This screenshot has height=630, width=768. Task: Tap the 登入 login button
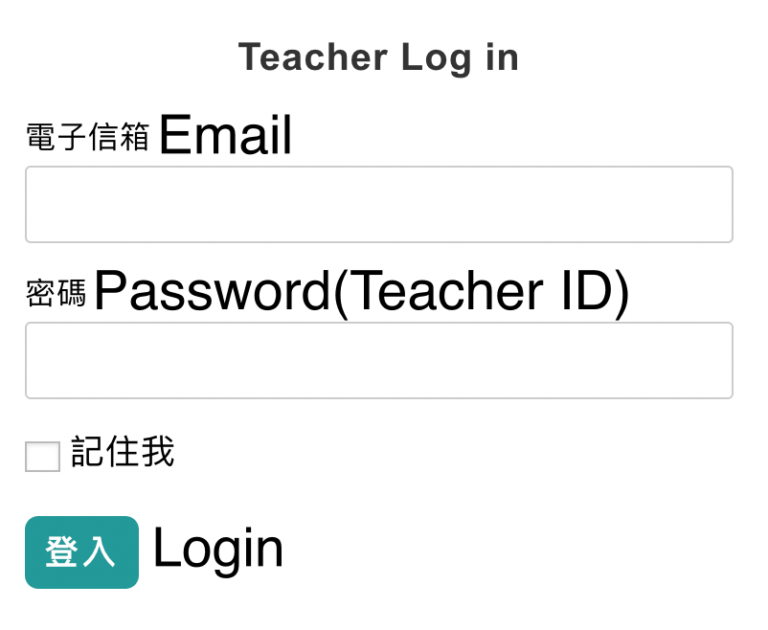pos(81,552)
